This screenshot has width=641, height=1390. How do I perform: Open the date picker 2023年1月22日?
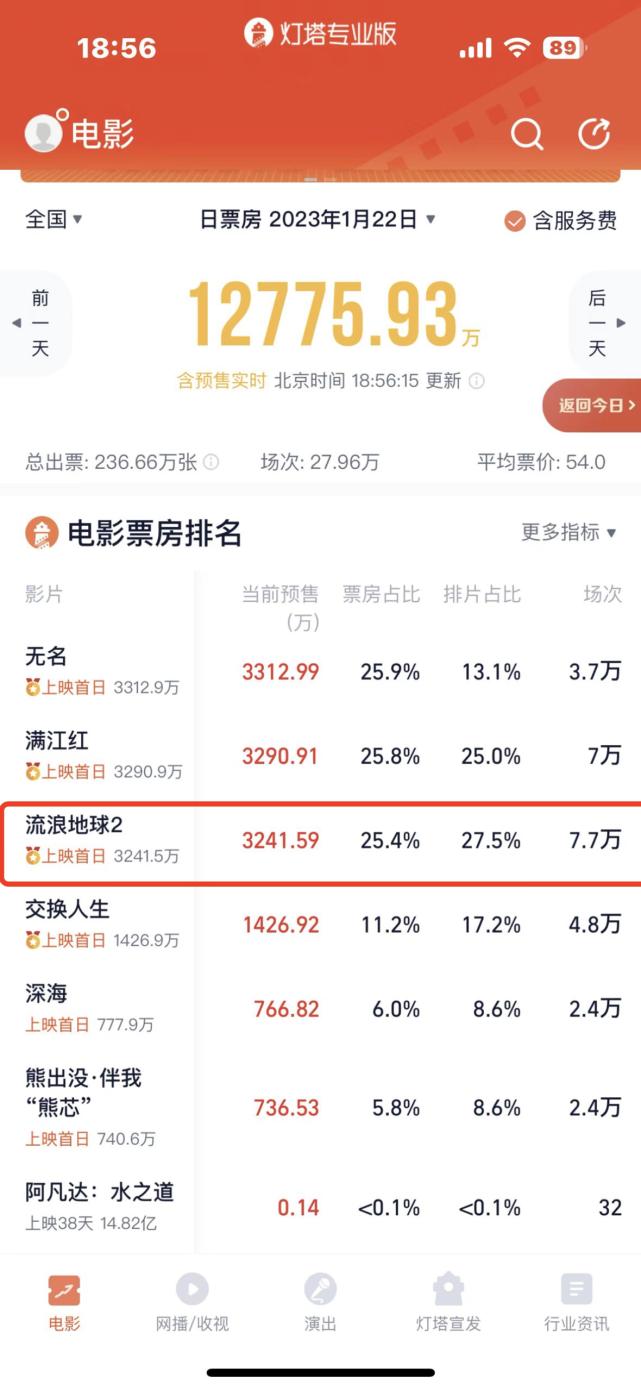pyautogui.click(x=319, y=220)
